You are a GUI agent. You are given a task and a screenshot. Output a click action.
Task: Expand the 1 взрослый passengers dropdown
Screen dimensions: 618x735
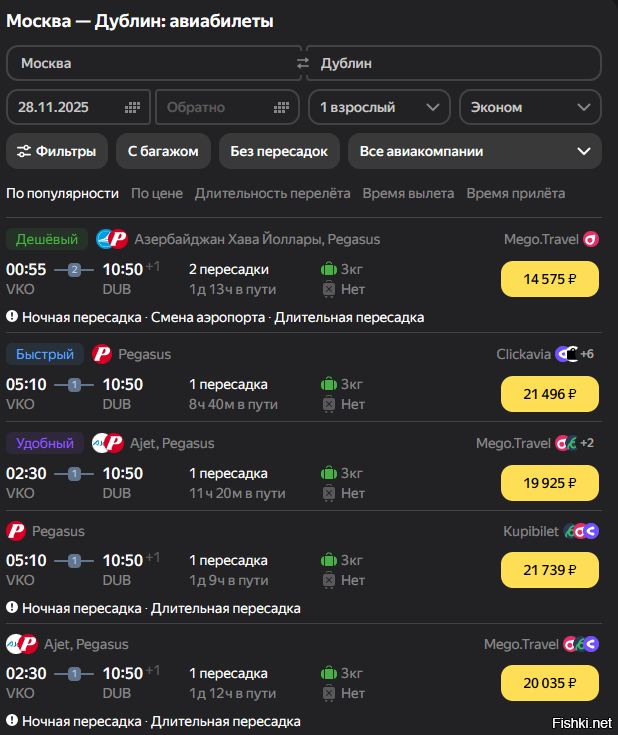click(379, 107)
